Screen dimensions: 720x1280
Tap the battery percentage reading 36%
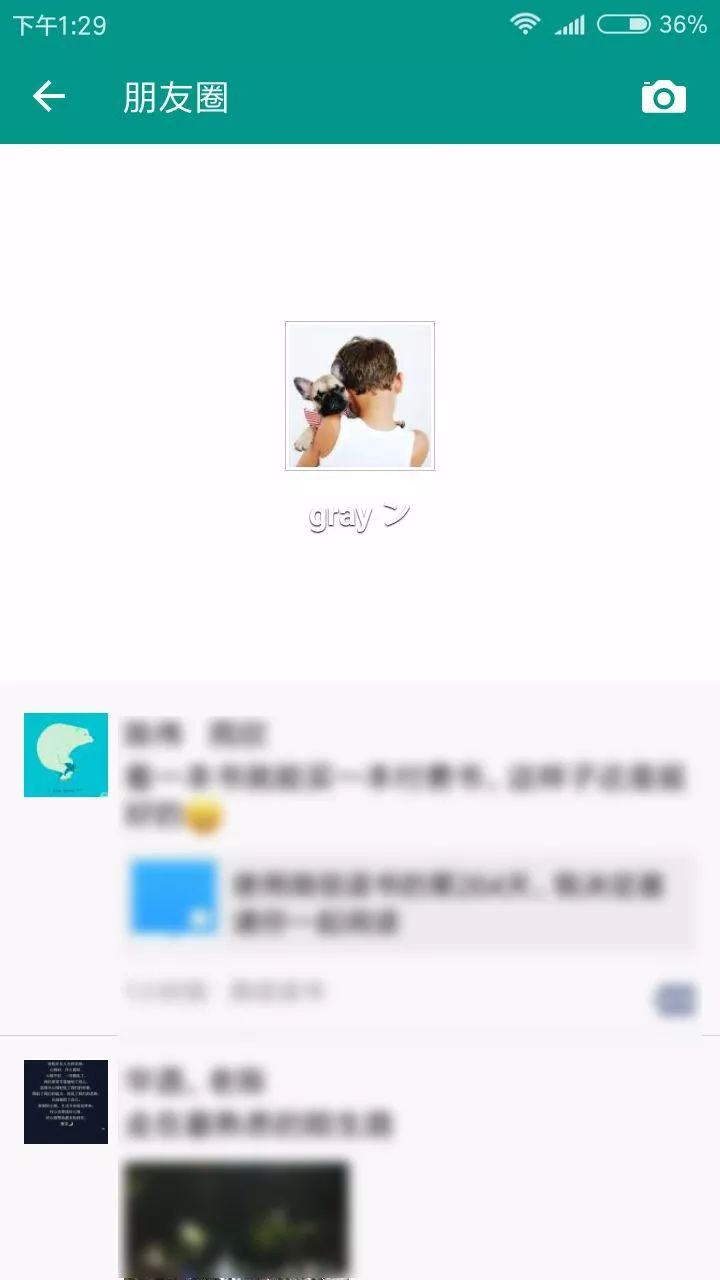683,25
